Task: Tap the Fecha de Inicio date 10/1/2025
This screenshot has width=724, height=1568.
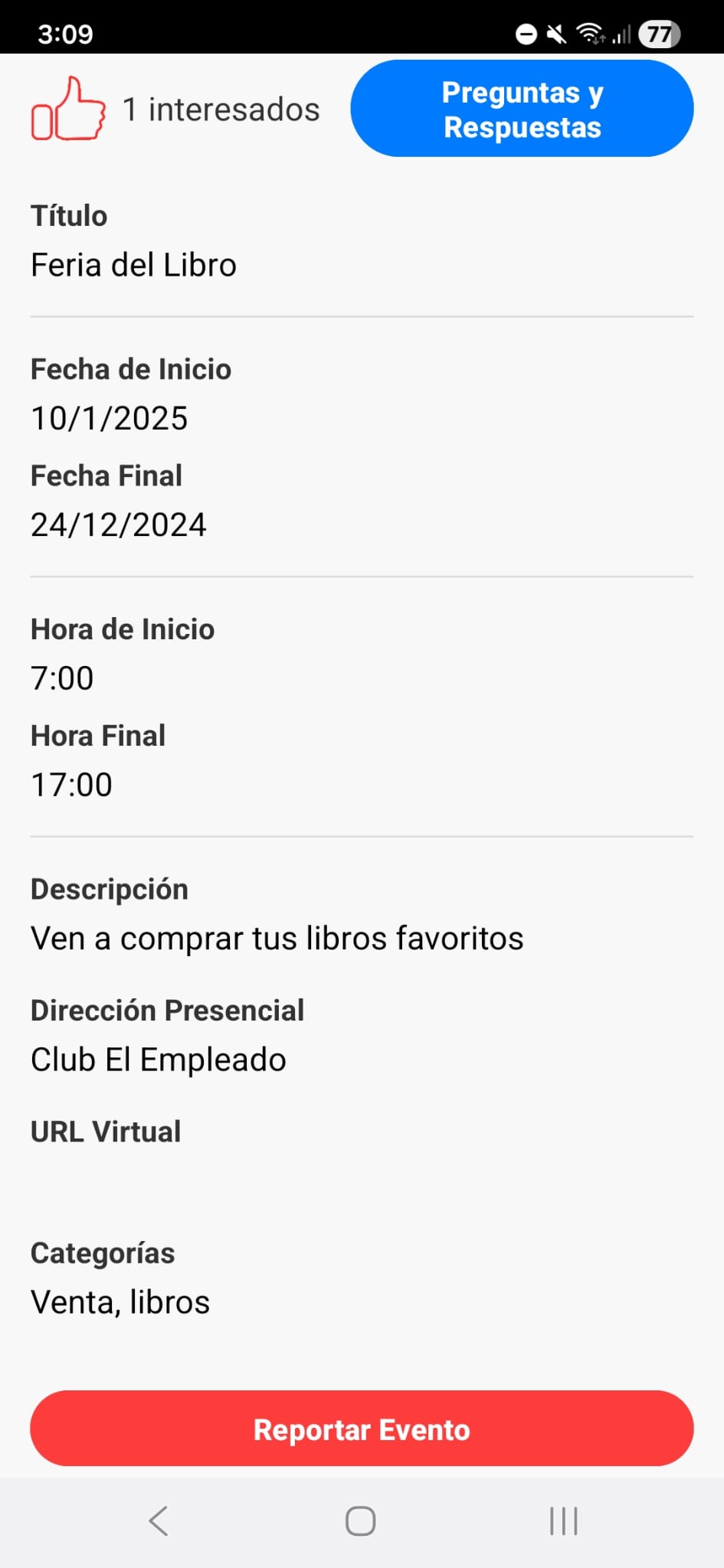Action: click(109, 418)
